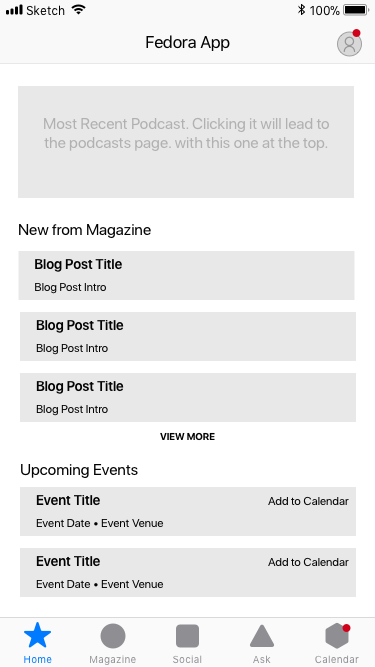Switch to the Calendar tab
The image size is (375, 667).
coord(337,643)
